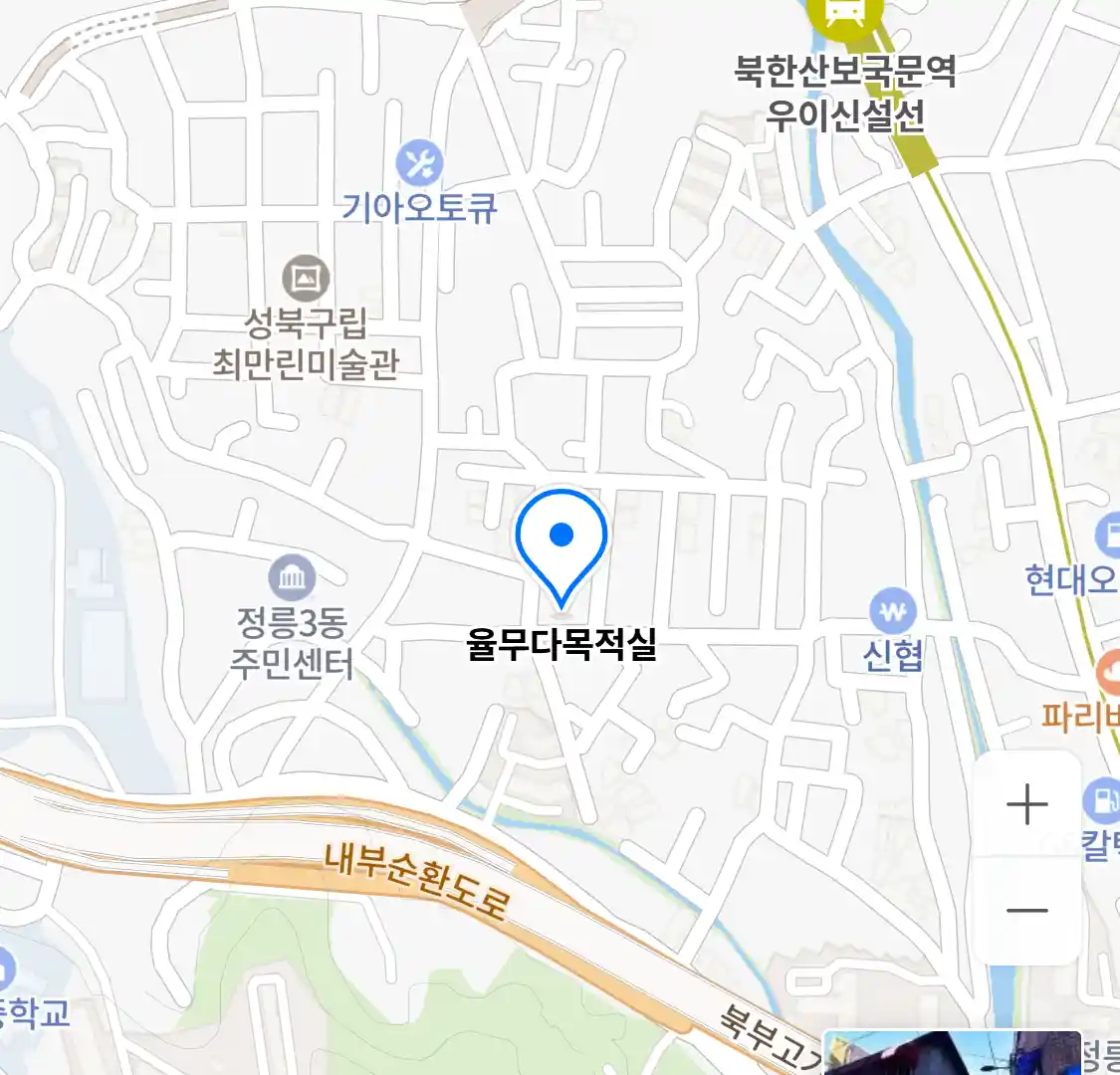Select 성북구립 최만린미술관 on the map
The image size is (1120, 1075).
click(306, 279)
